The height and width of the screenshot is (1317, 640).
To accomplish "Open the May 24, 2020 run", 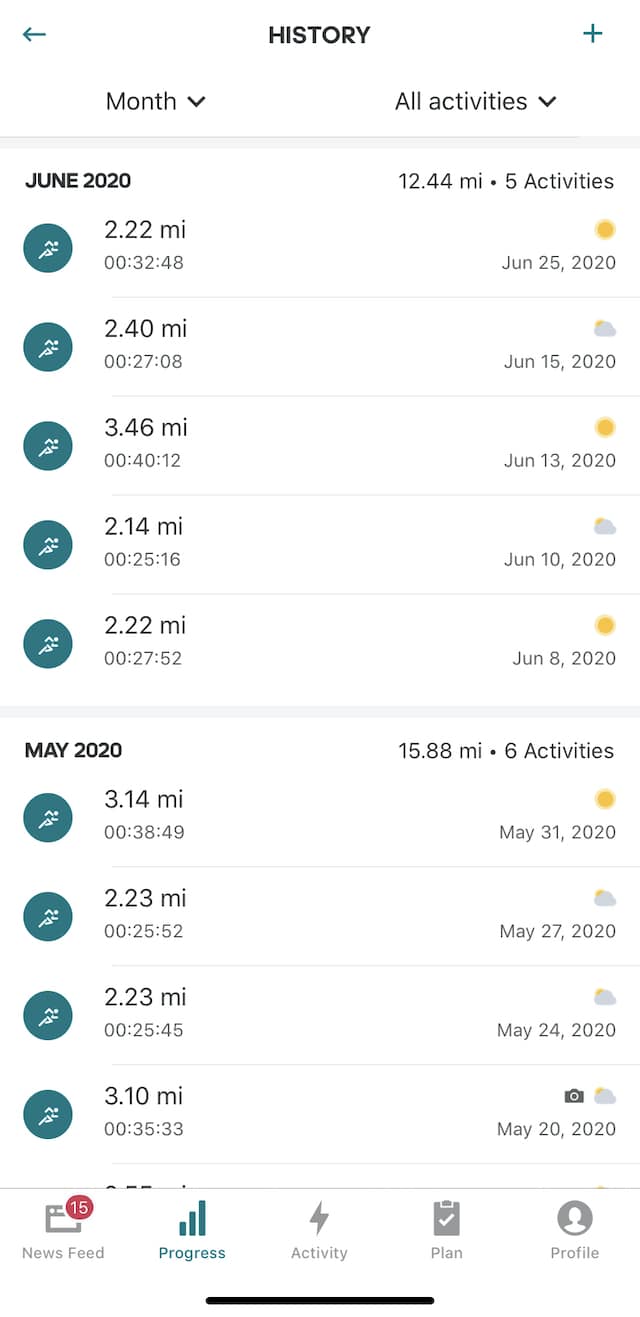I will 320,1015.
